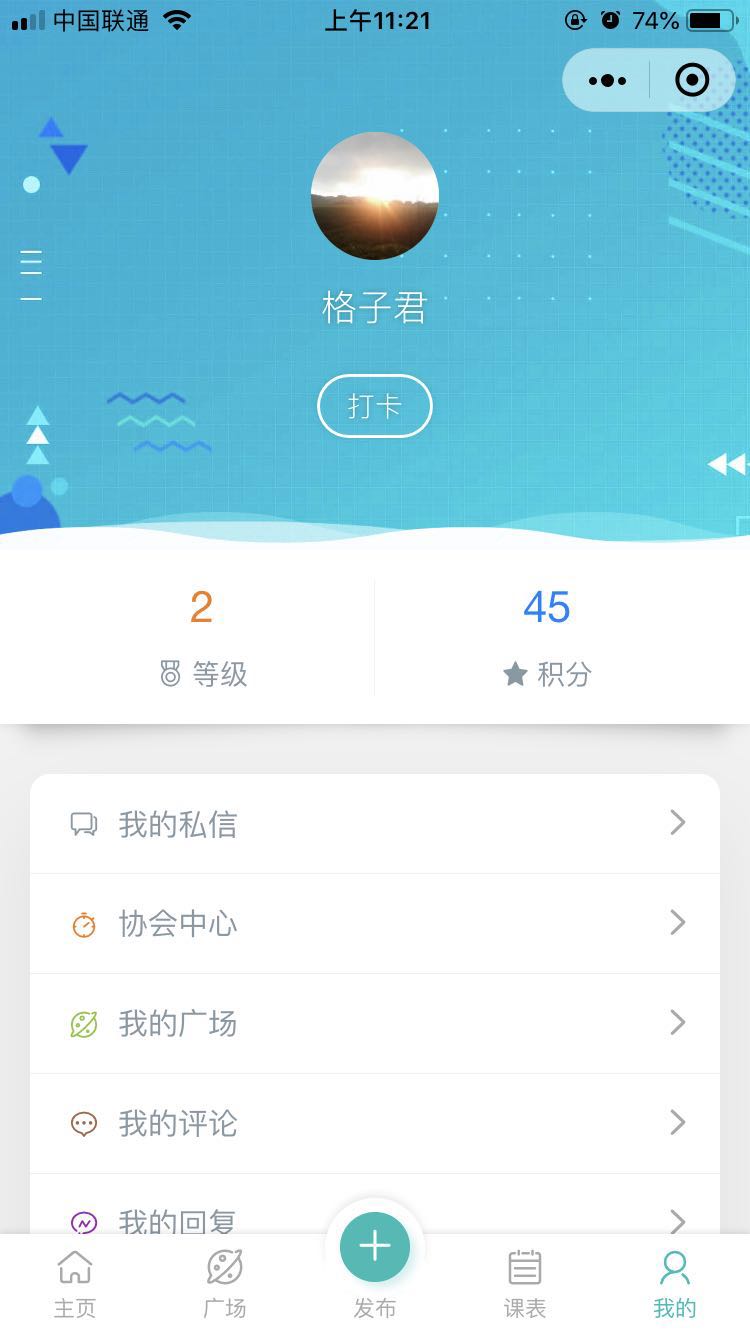This screenshot has width=750, height=1334.
Task: Tap the green plus 发布 button
Action: click(x=375, y=1246)
